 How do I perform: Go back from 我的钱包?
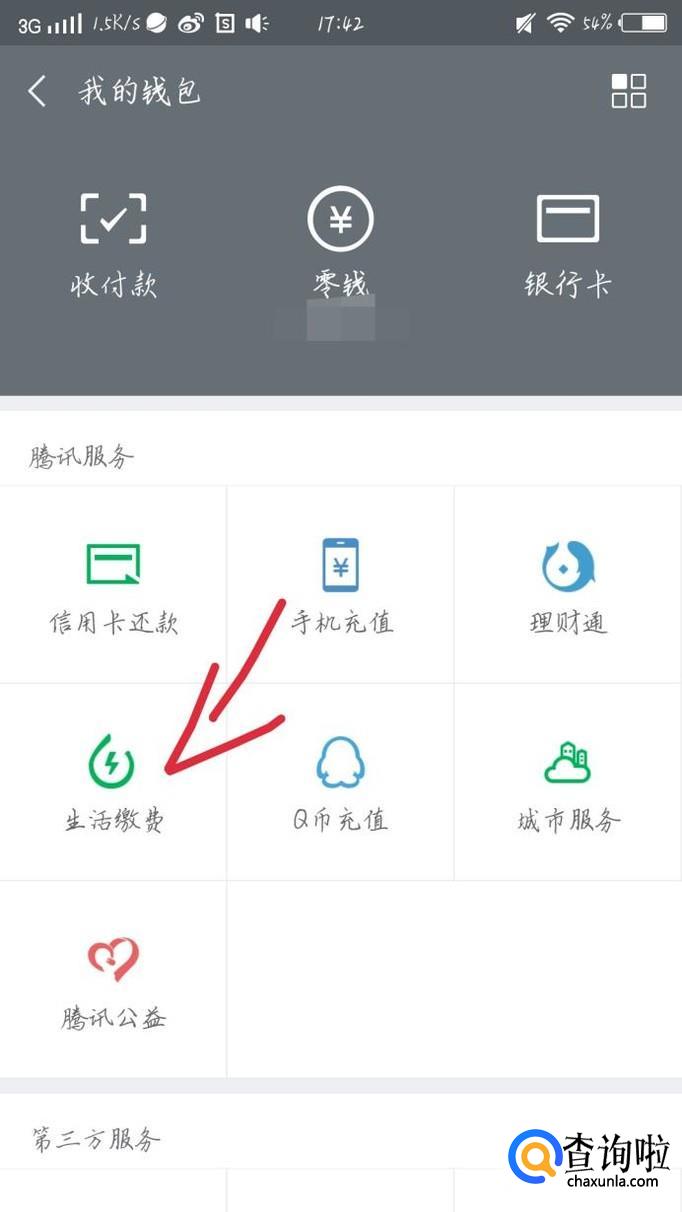(38, 92)
